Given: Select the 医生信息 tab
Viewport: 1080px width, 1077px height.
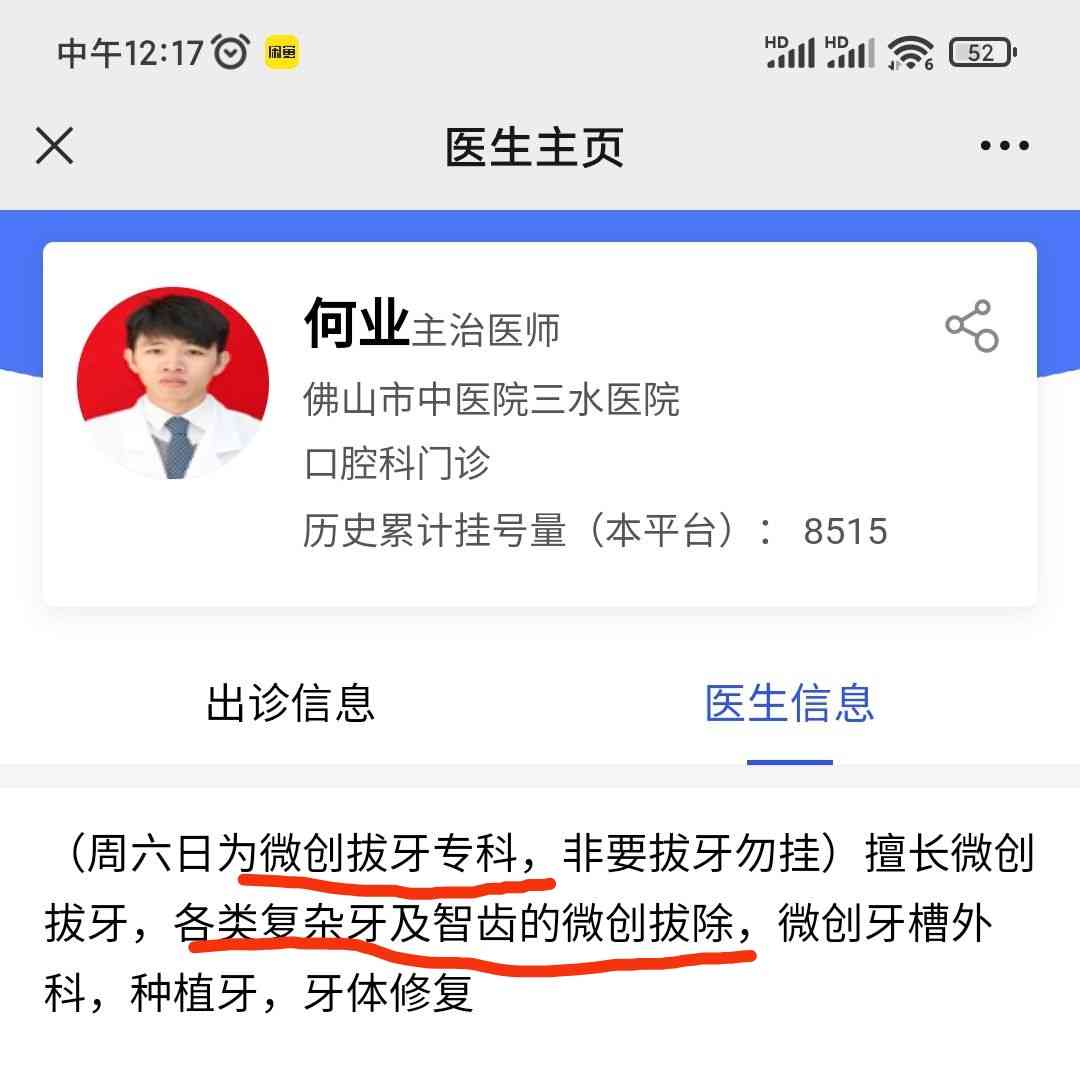Looking at the screenshot, I should (789, 703).
